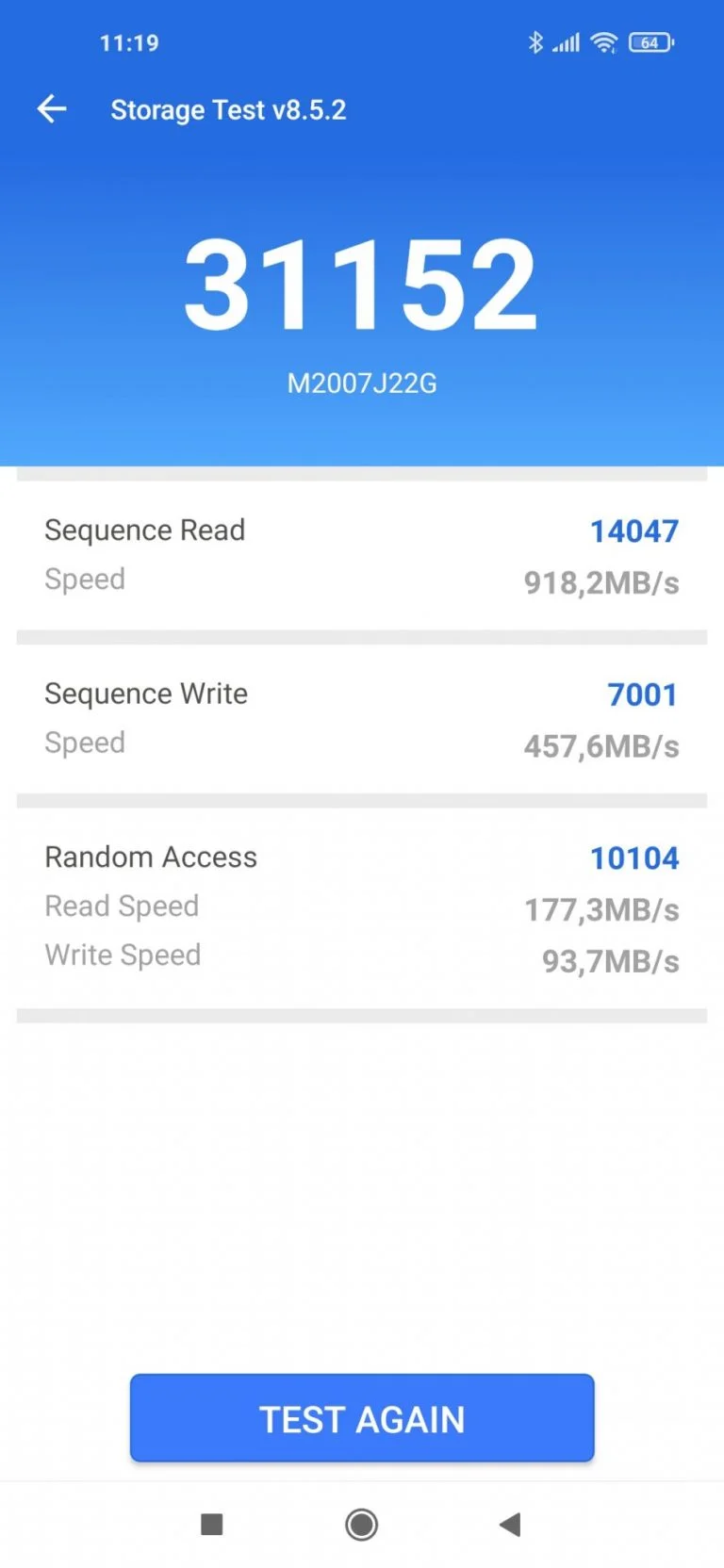The width and height of the screenshot is (724, 1568).
Task: Select the Random Access result row
Action: coord(361,903)
